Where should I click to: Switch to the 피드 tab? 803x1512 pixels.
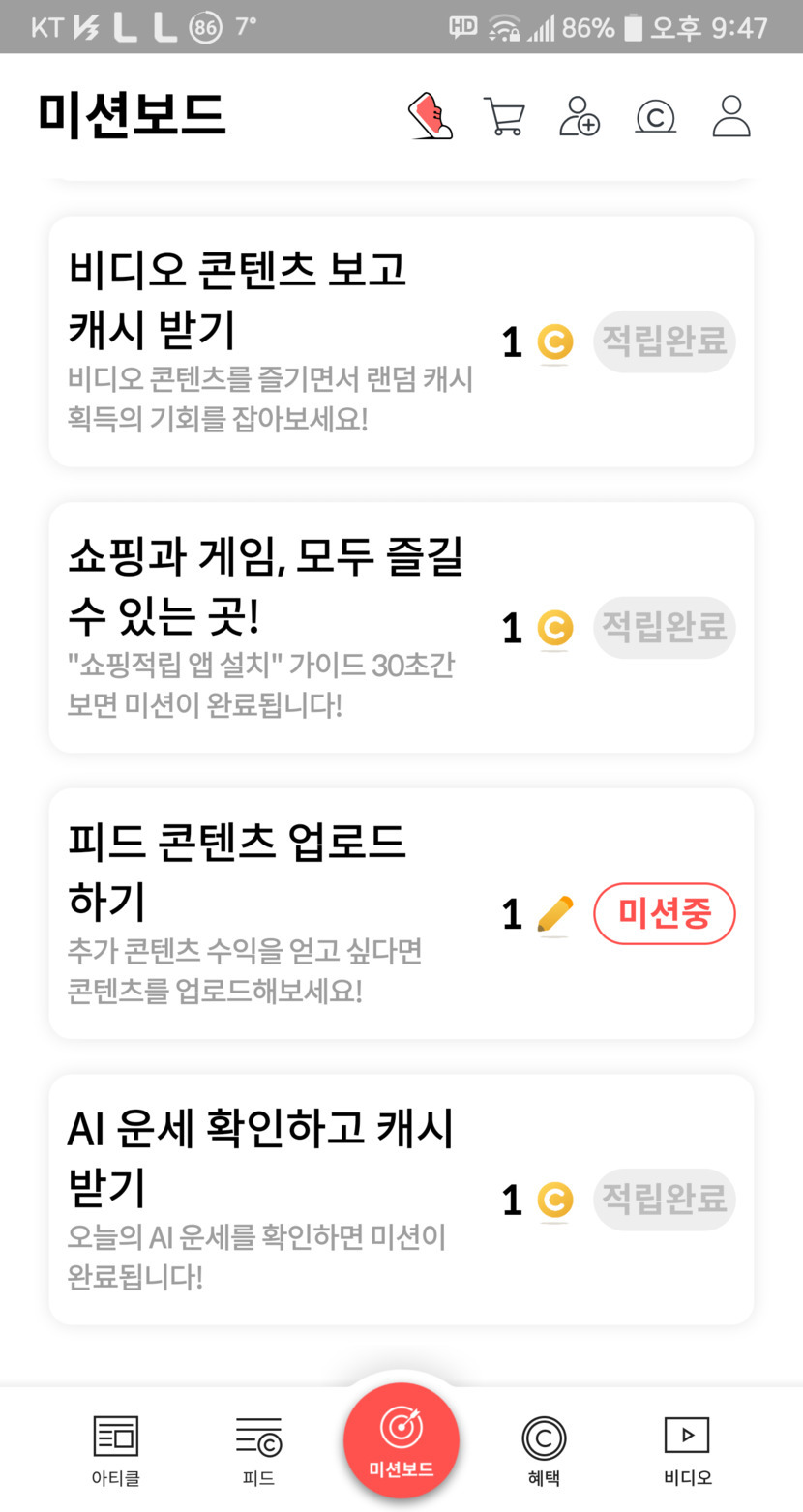pos(258,1450)
